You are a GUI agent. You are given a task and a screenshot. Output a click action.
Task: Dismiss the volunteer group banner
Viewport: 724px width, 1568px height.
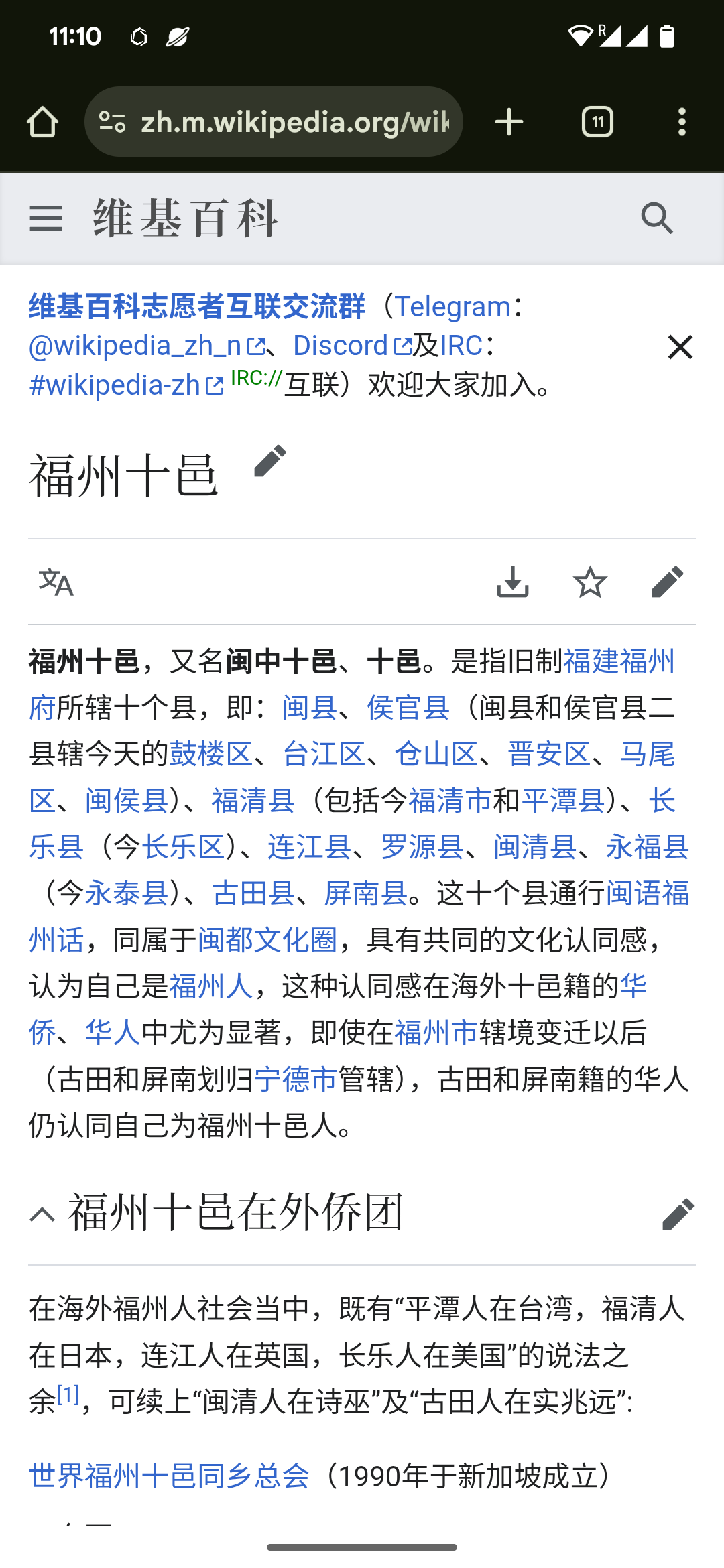680,347
